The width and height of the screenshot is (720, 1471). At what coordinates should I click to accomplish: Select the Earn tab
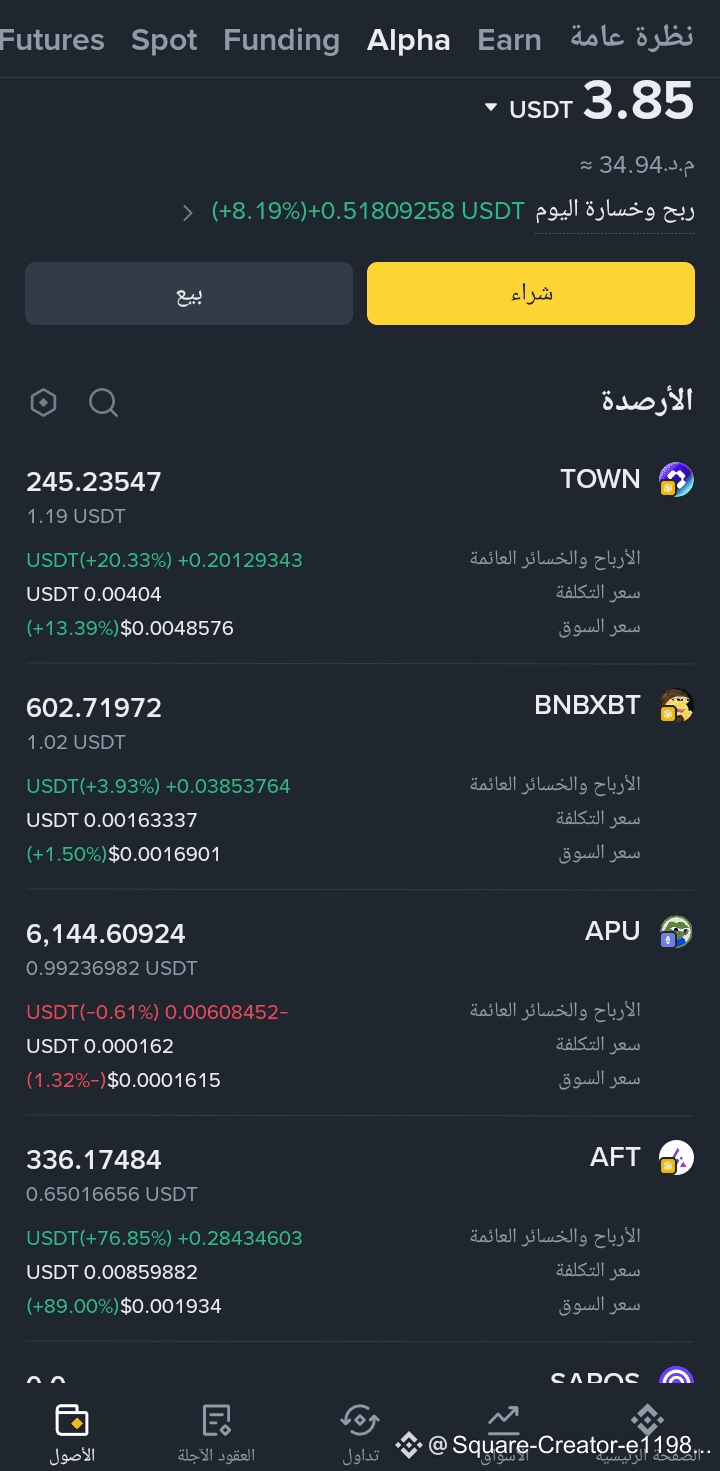[509, 40]
